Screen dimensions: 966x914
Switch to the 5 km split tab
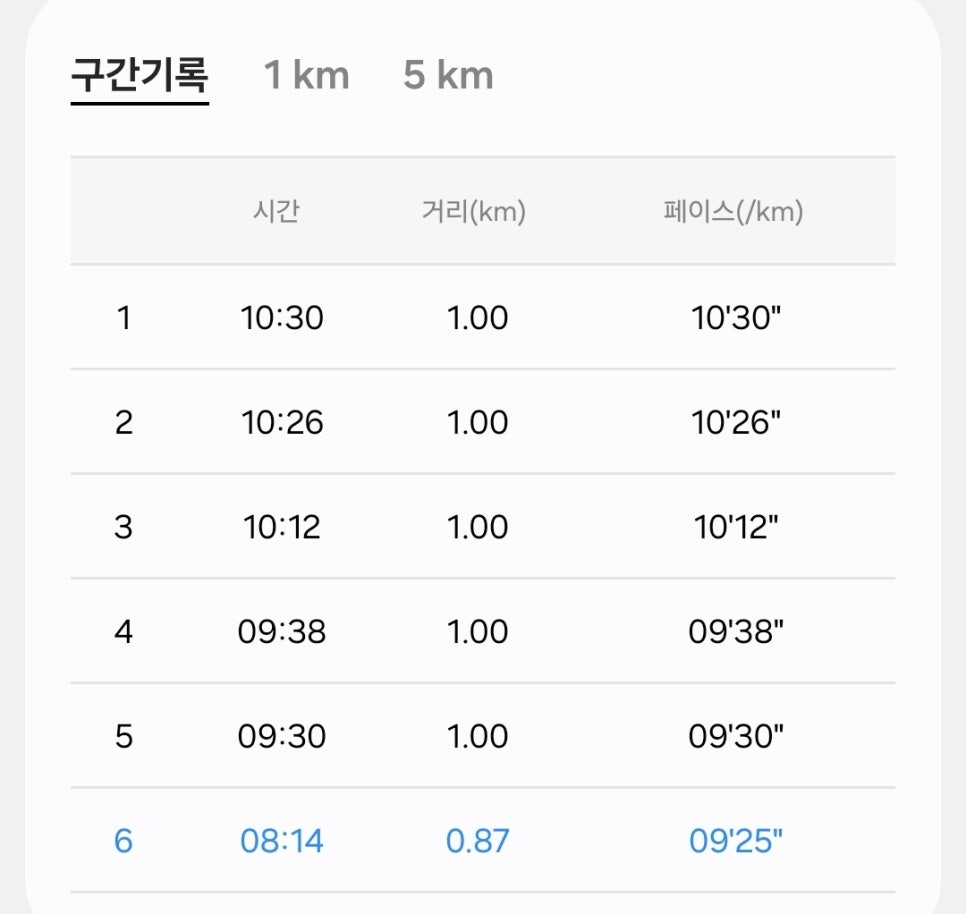click(448, 75)
